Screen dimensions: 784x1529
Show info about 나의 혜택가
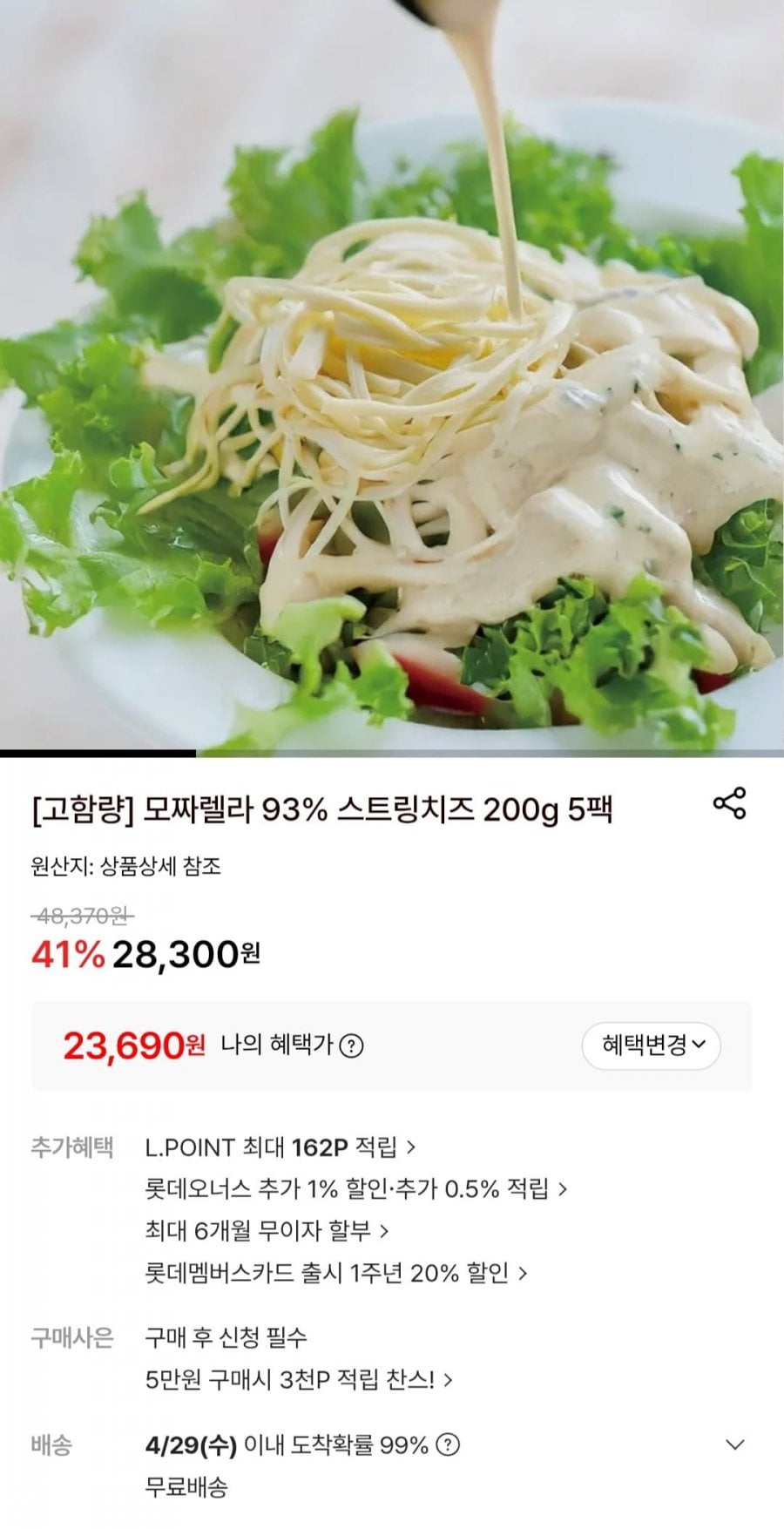click(351, 1045)
